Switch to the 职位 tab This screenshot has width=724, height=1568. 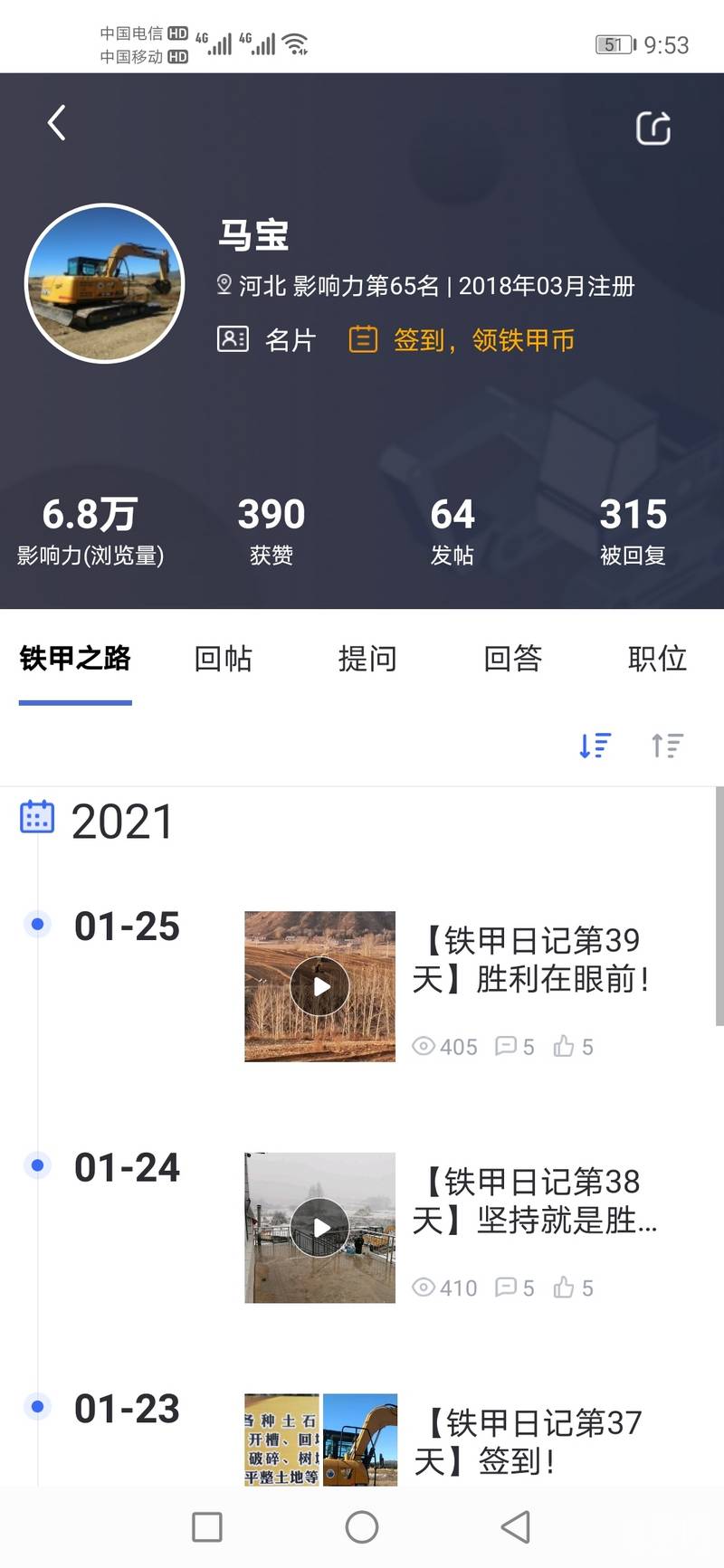[657, 658]
